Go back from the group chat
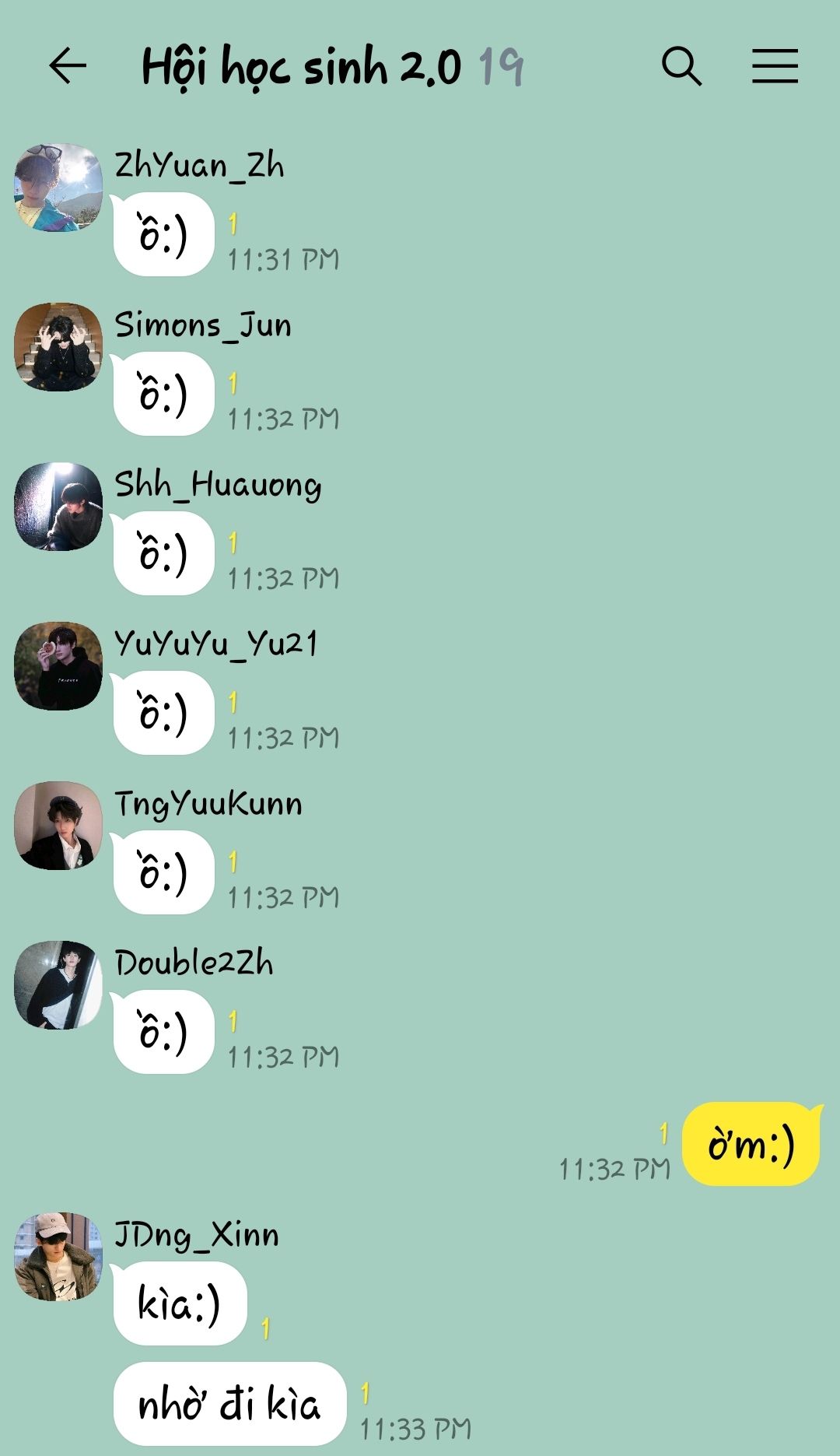Image resolution: width=840 pixels, height=1456 pixels. (x=68, y=65)
